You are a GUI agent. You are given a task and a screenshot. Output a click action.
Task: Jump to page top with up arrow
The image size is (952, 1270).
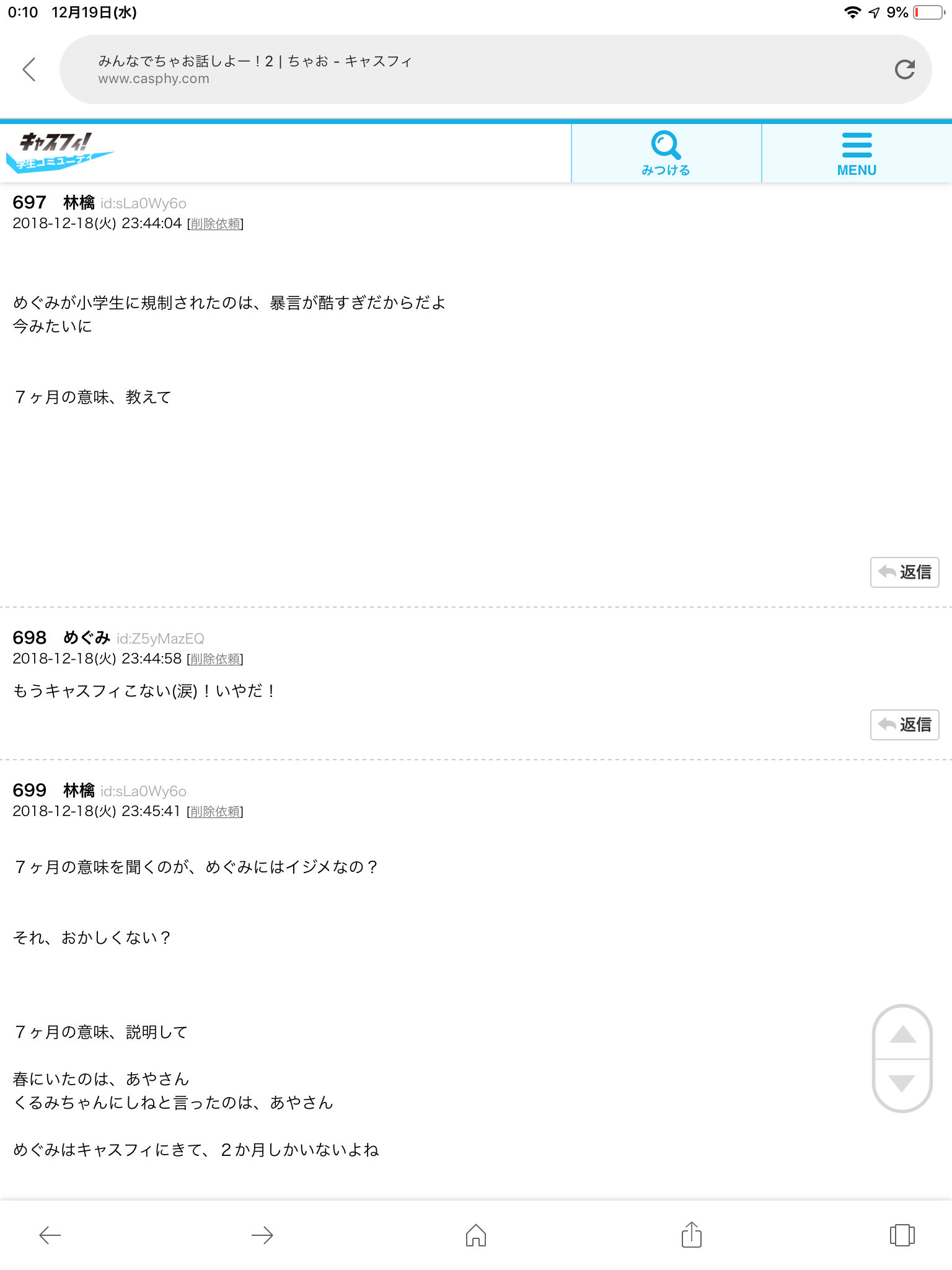pyautogui.click(x=902, y=1034)
